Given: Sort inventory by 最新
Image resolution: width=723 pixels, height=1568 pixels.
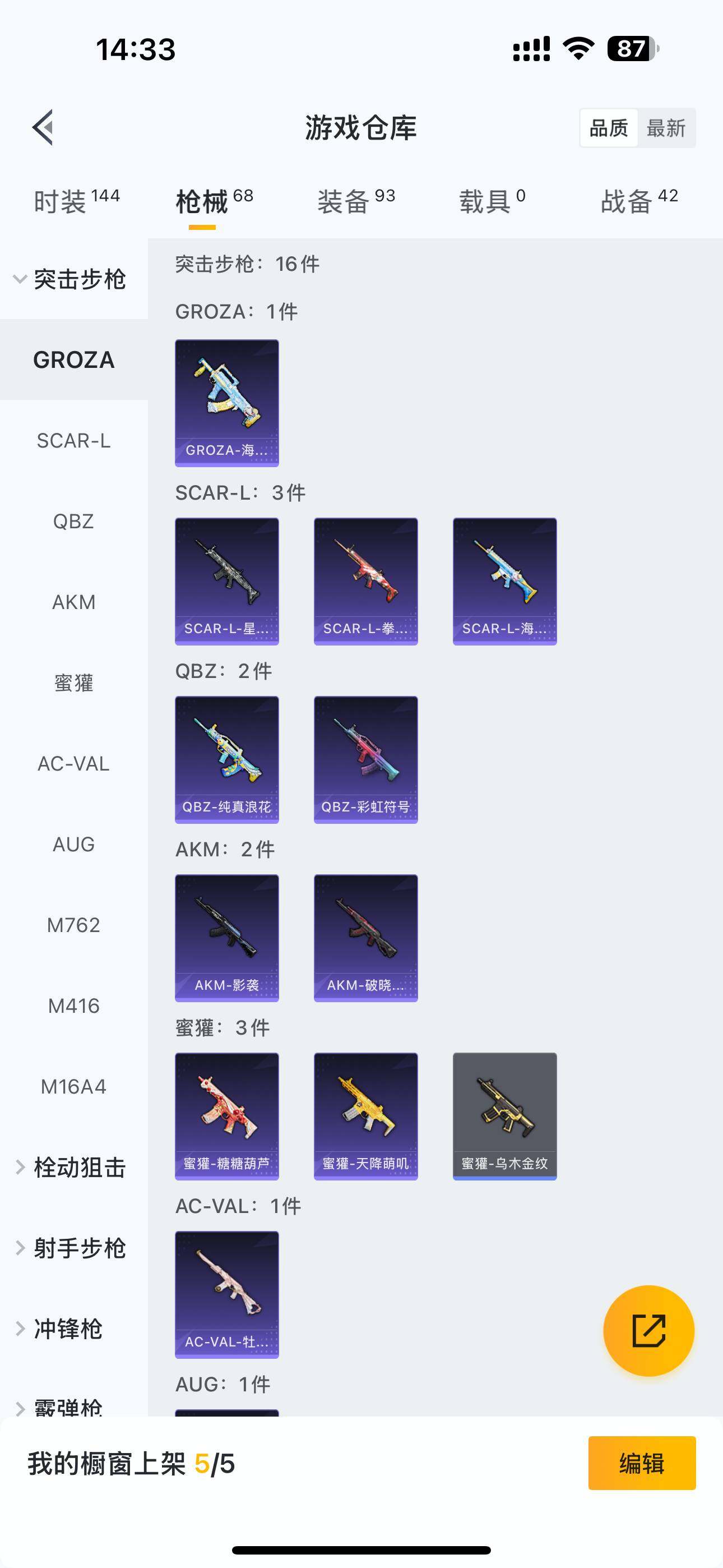Looking at the screenshot, I should [x=666, y=128].
